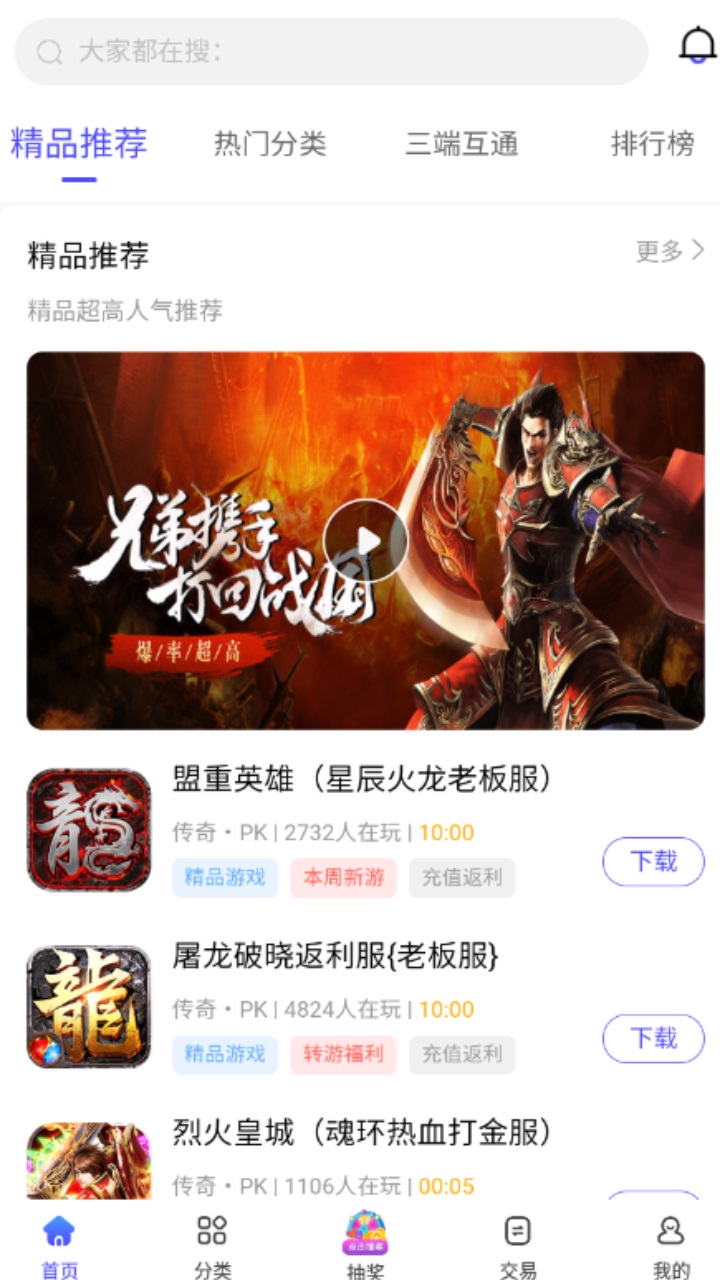Image resolution: width=720 pixels, height=1280 pixels.
Task: Open the 排行榜 tab
Action: coord(652,144)
